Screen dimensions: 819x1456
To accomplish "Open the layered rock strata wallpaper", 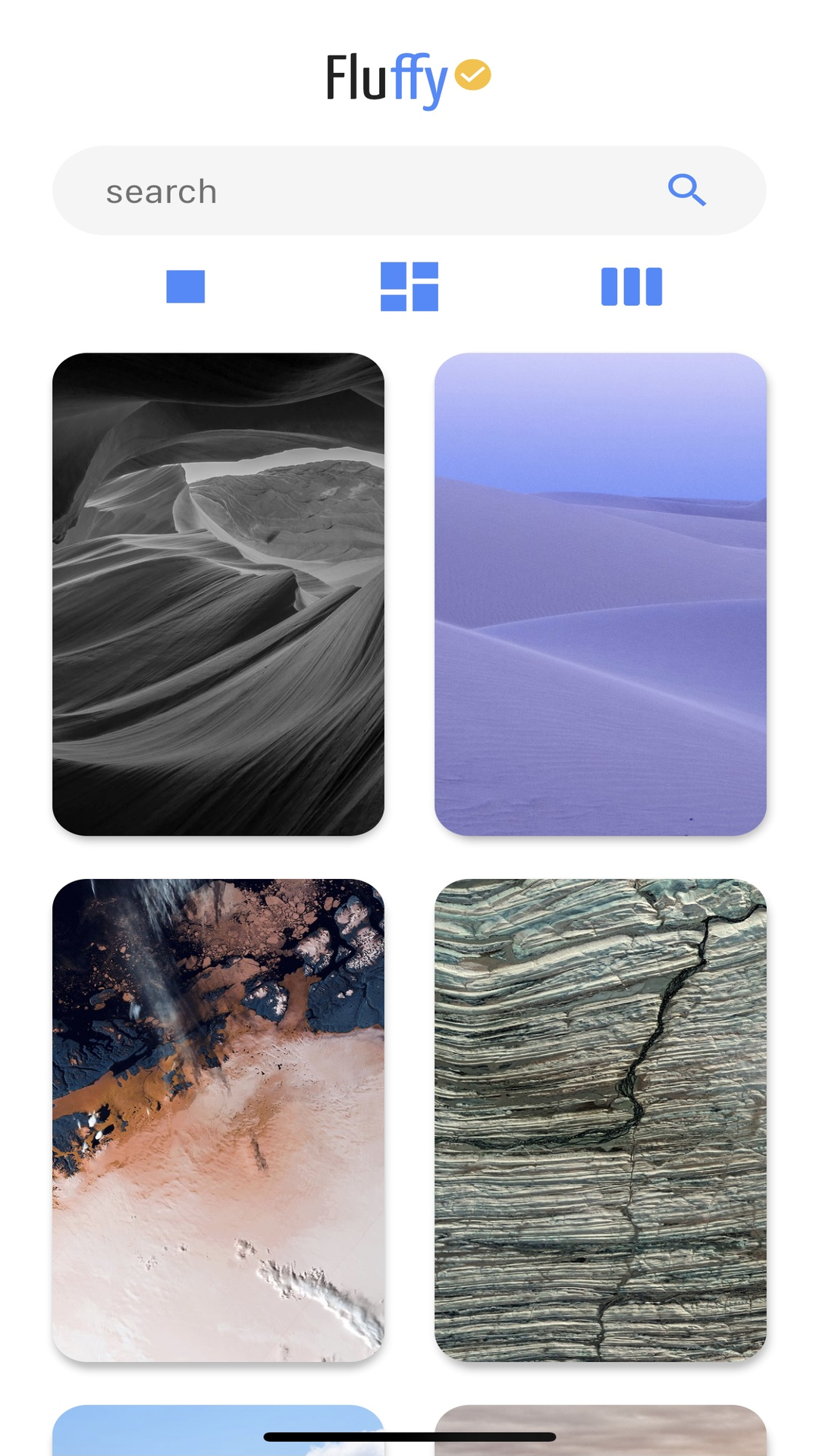I will [601, 1120].
